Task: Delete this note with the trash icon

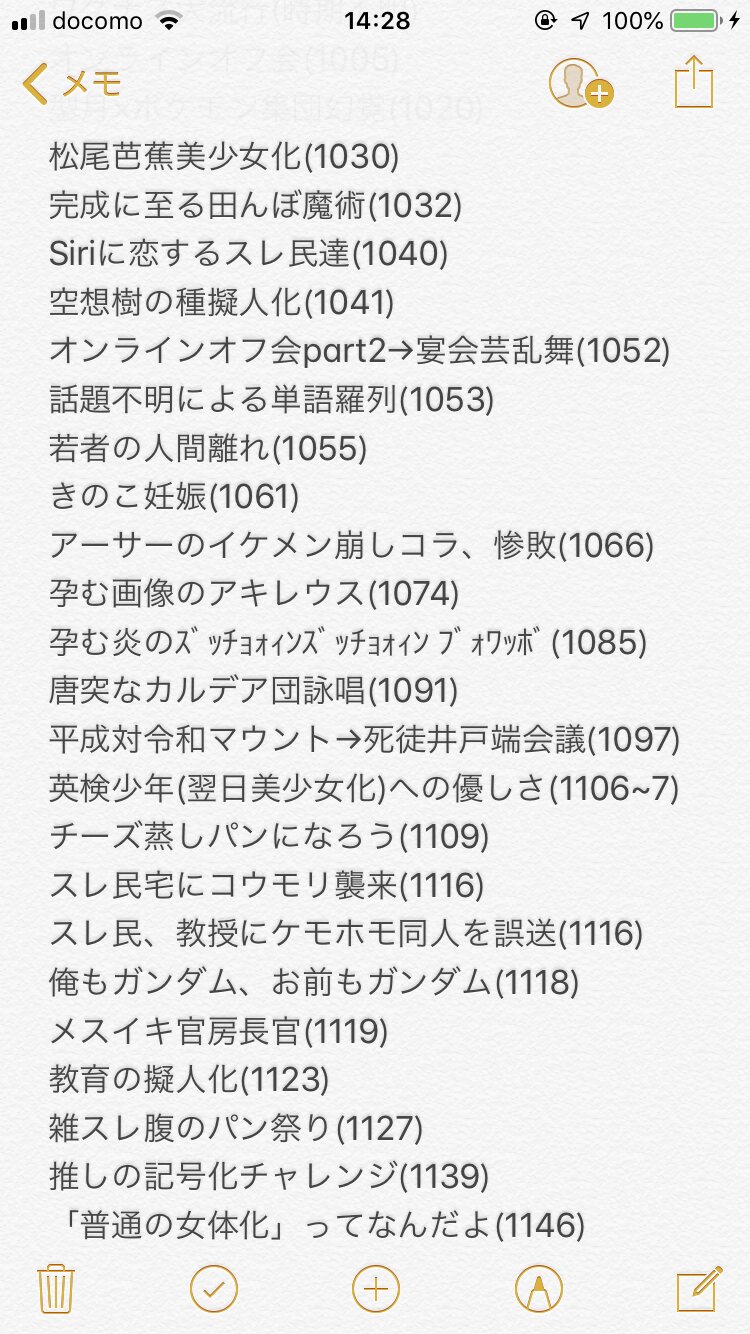Action: click(x=54, y=1288)
